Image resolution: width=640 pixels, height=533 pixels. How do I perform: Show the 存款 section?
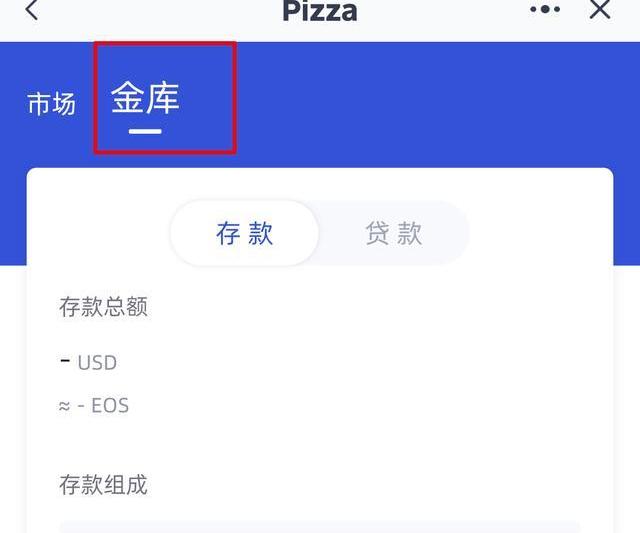pyautogui.click(x=245, y=233)
